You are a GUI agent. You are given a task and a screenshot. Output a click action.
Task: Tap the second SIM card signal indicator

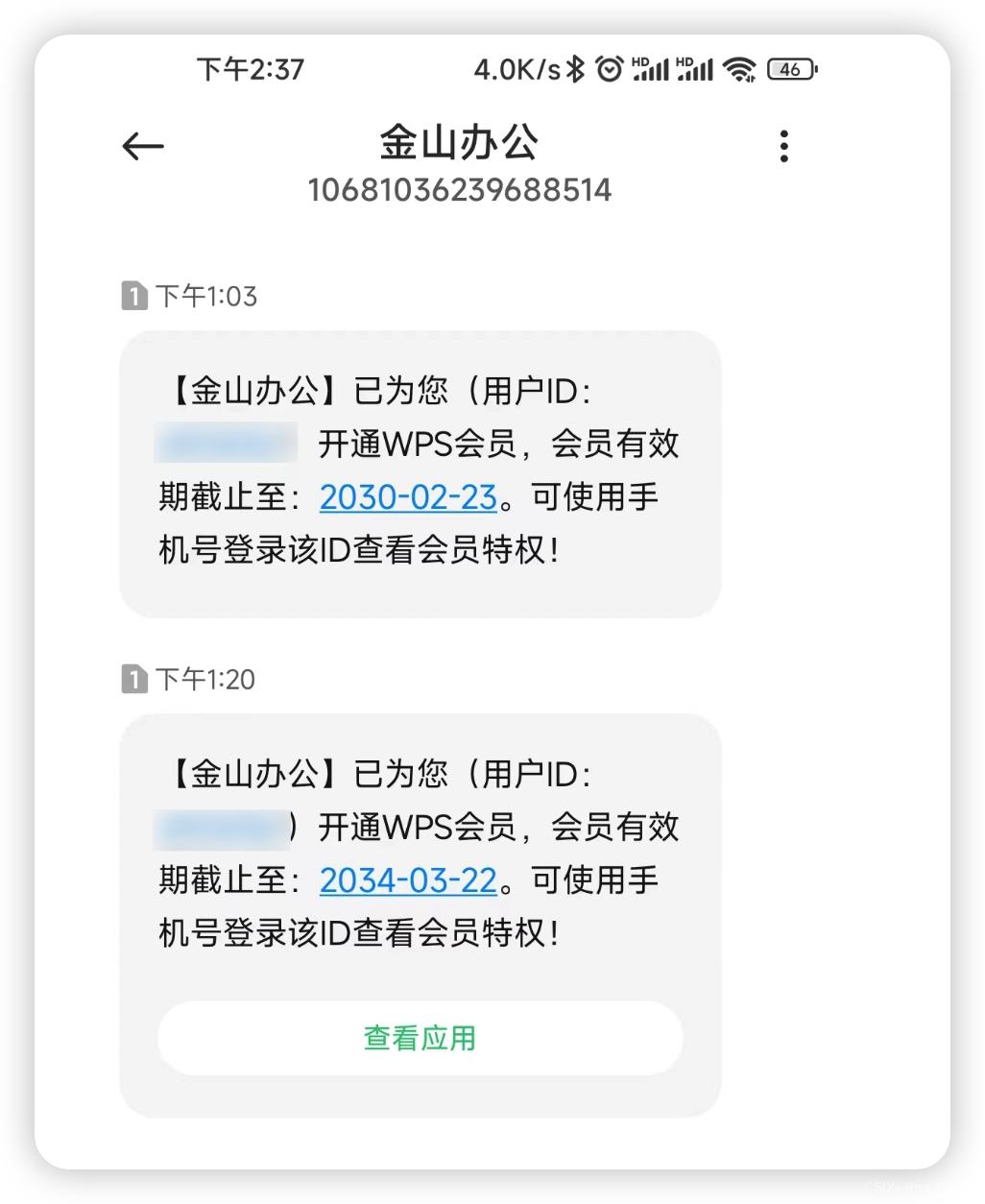coord(698,69)
